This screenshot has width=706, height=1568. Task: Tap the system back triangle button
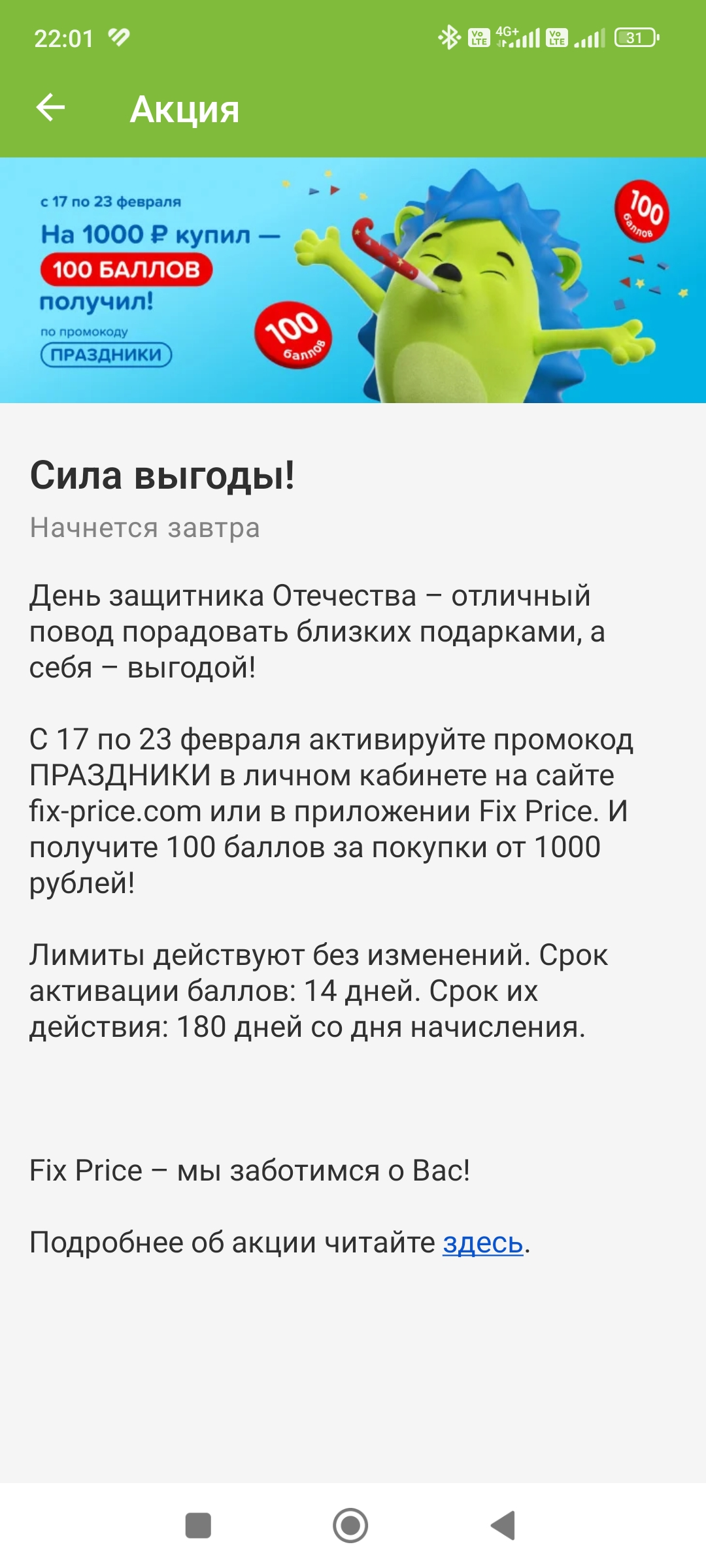503,1526
